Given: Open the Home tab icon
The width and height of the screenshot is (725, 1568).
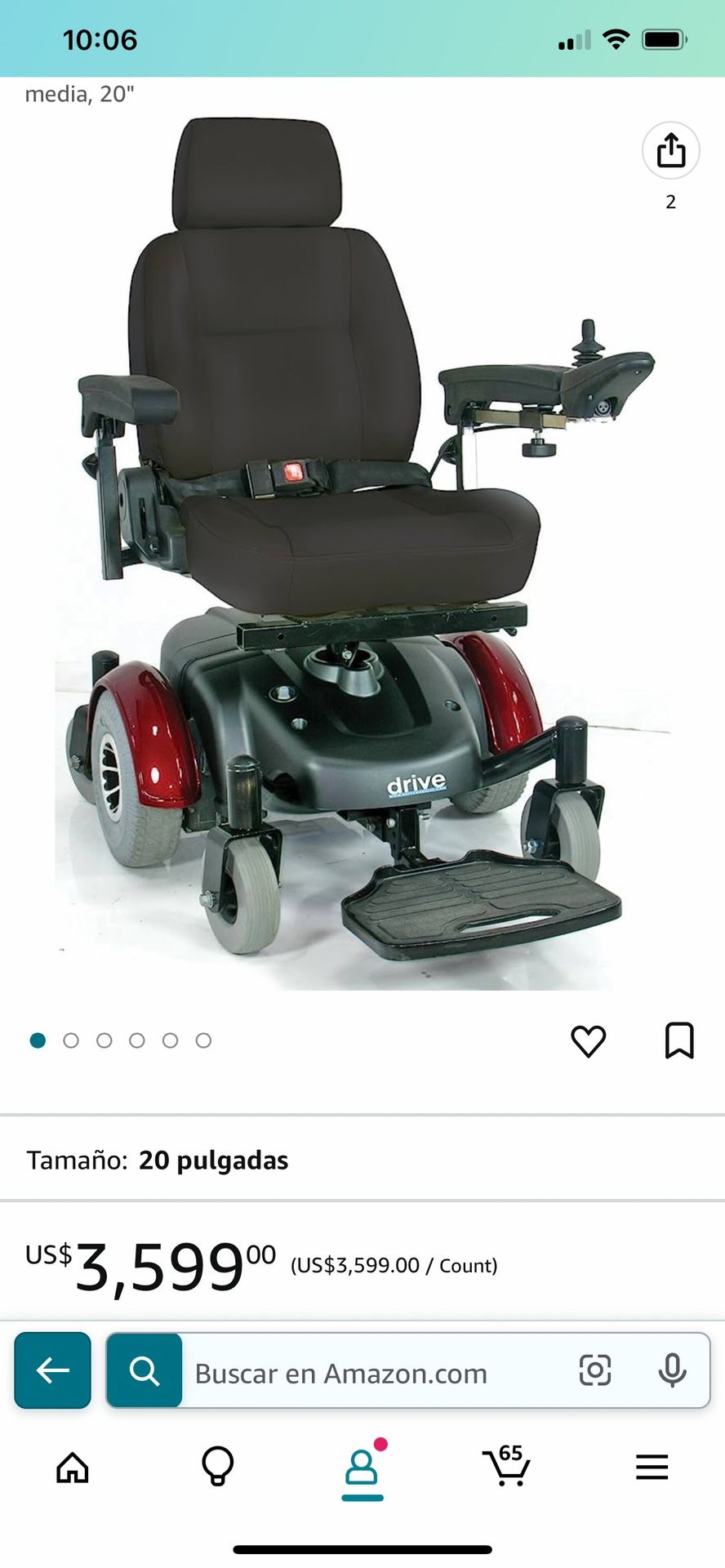Looking at the screenshot, I should tap(72, 1466).
